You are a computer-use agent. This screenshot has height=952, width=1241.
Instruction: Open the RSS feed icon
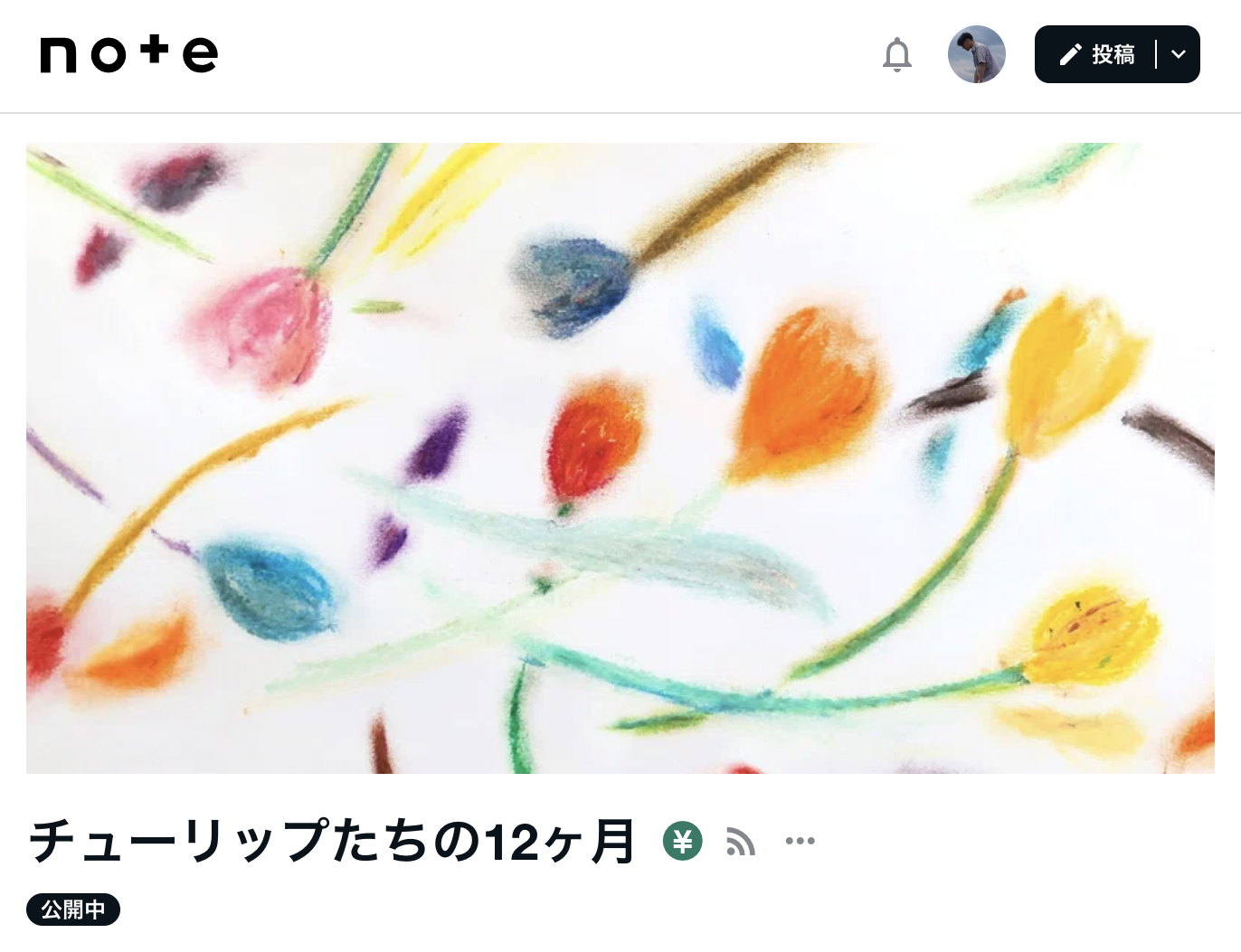(x=740, y=842)
